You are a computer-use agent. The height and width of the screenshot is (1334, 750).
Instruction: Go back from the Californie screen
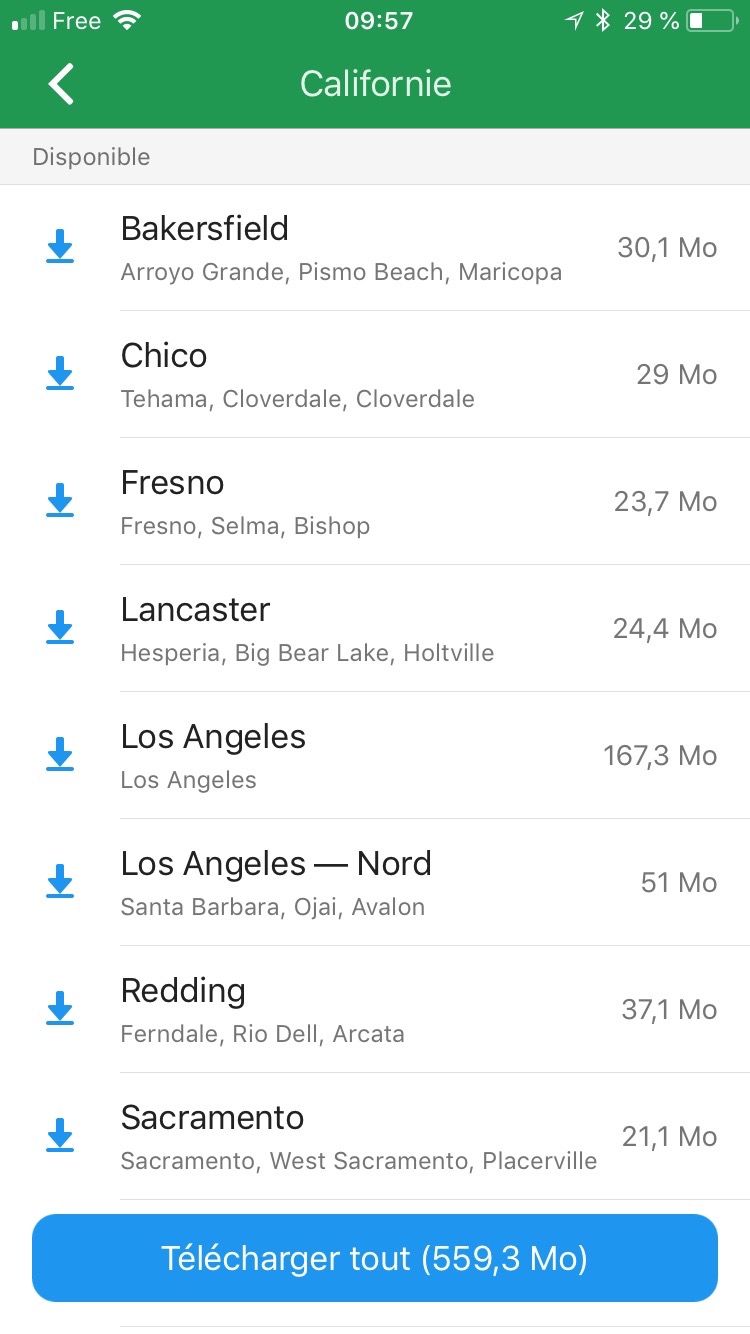tap(61, 84)
